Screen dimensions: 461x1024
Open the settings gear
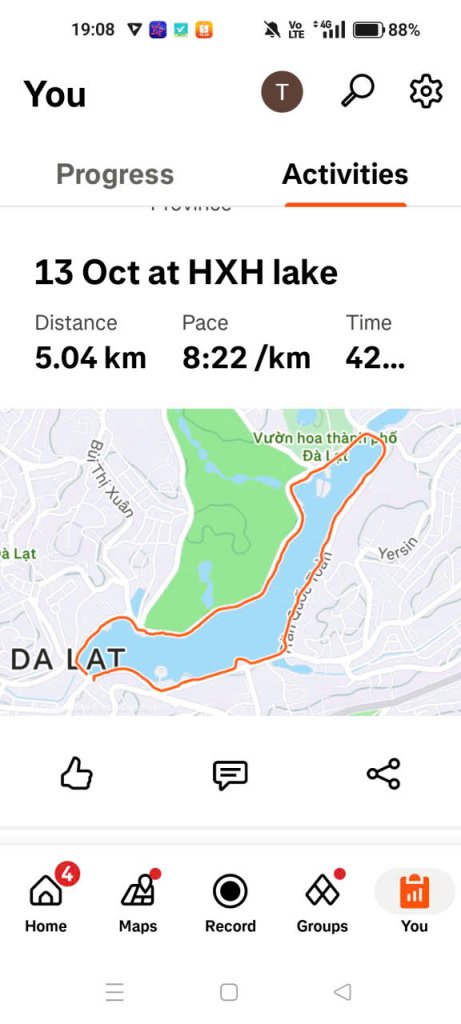(x=426, y=91)
